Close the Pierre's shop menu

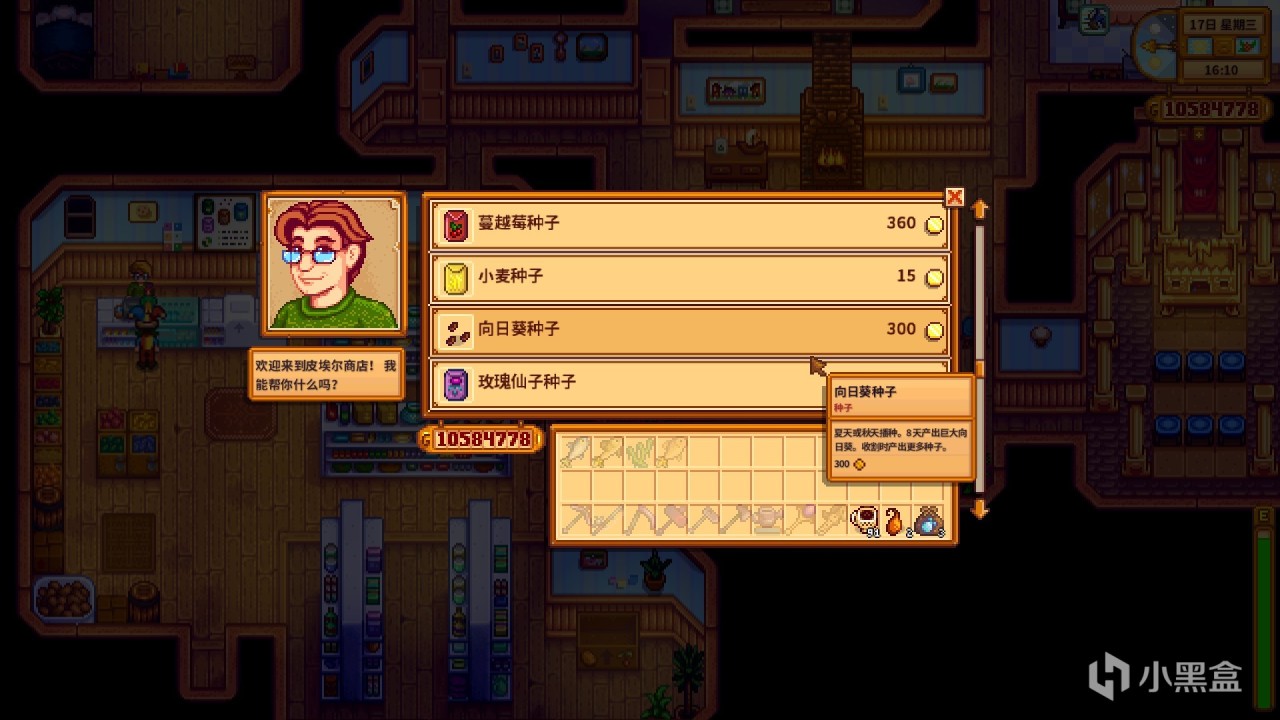tap(955, 197)
